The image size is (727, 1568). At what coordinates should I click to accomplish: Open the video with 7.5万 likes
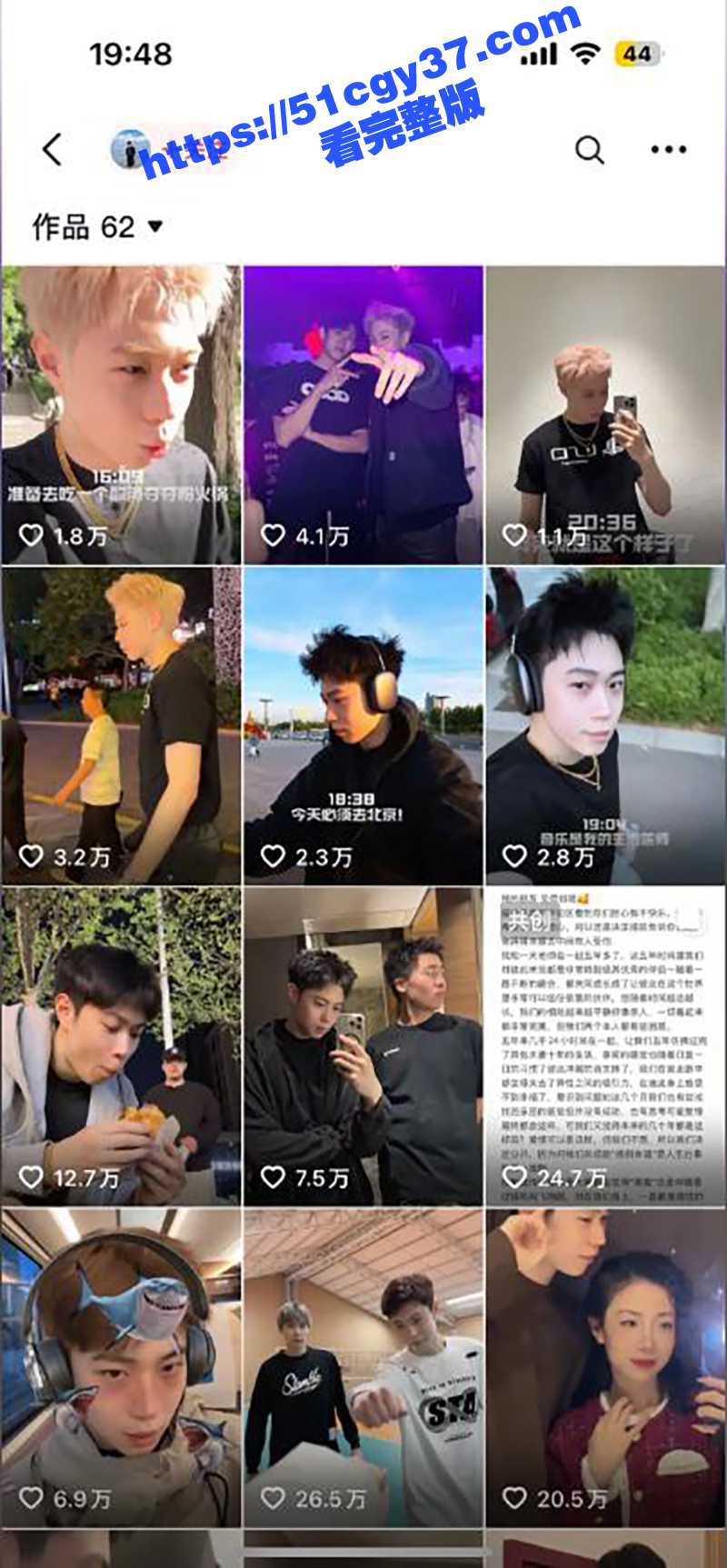click(x=363, y=1045)
